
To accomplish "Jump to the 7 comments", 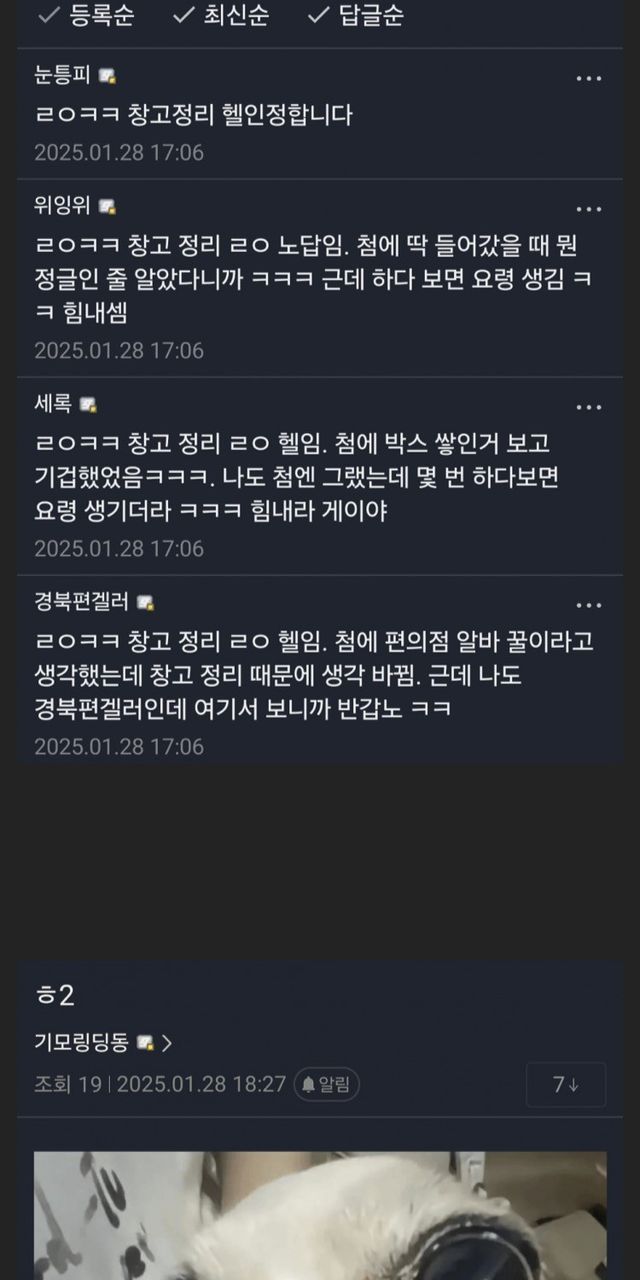I will (566, 1085).
